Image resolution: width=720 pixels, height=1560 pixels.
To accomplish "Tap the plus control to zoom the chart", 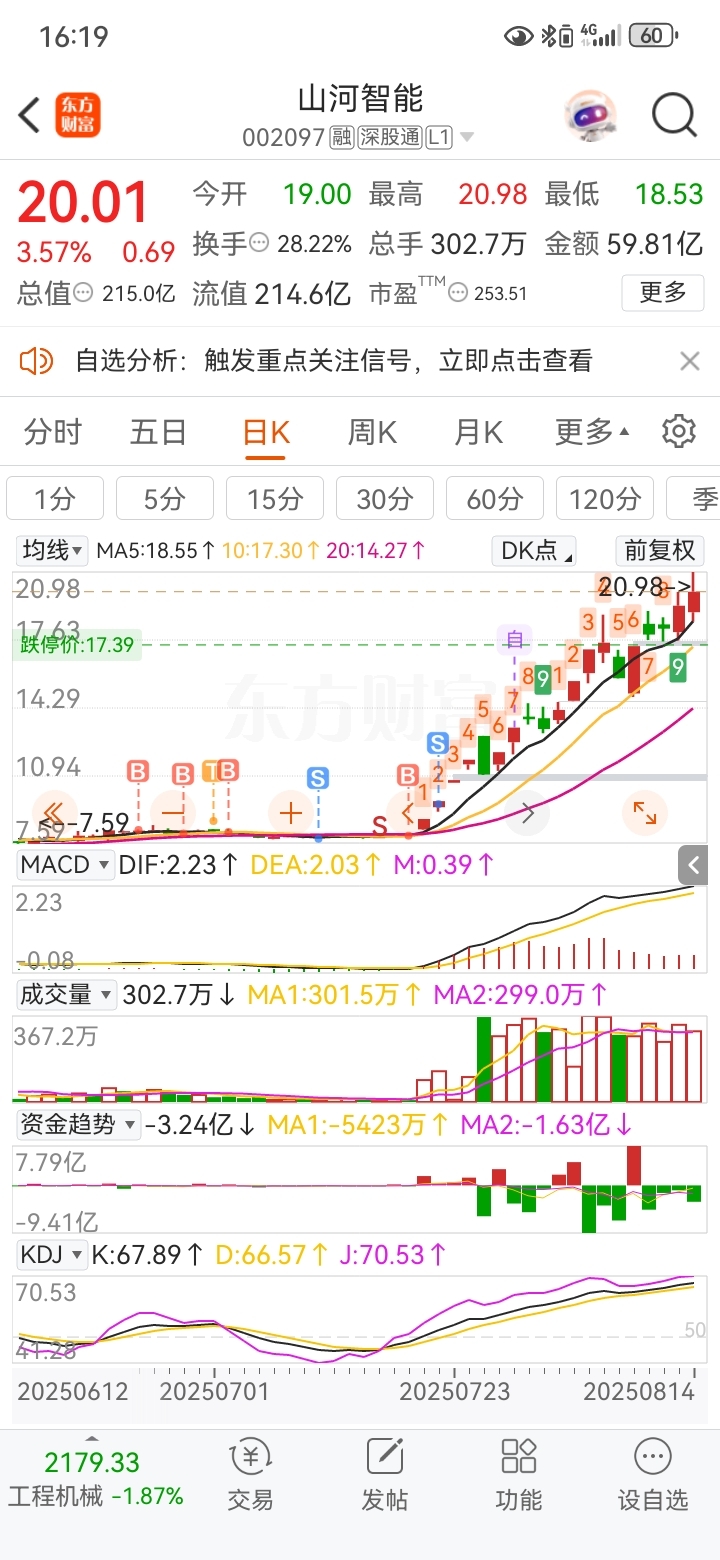I will click(290, 813).
